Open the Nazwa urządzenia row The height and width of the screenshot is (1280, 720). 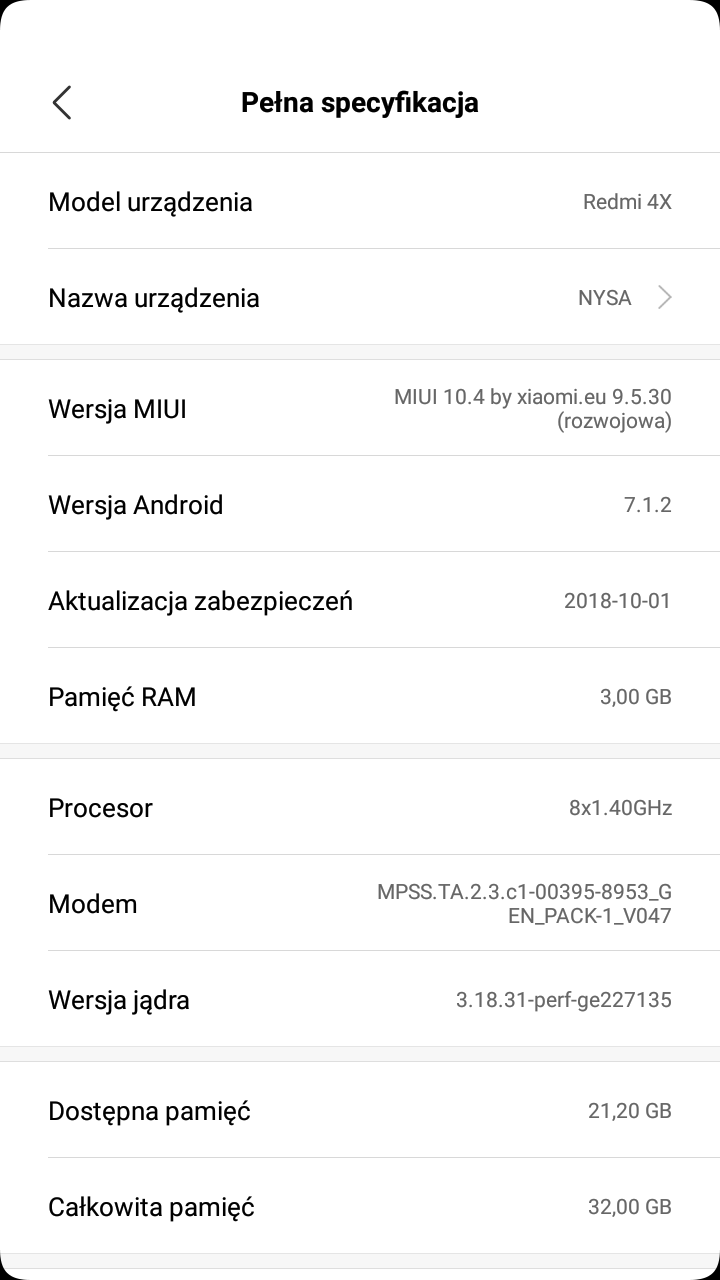click(x=360, y=297)
